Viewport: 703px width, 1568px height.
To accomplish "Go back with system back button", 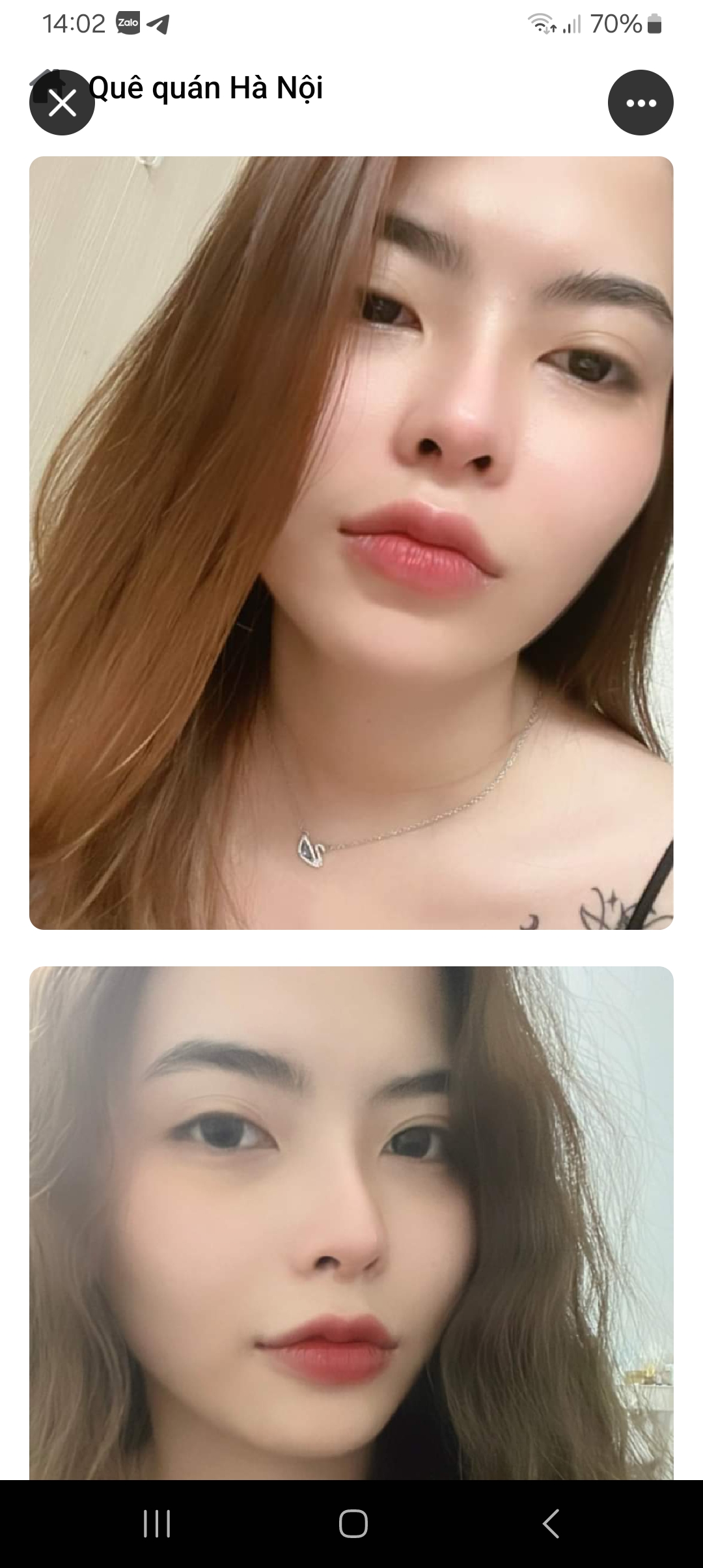I will (551, 1524).
